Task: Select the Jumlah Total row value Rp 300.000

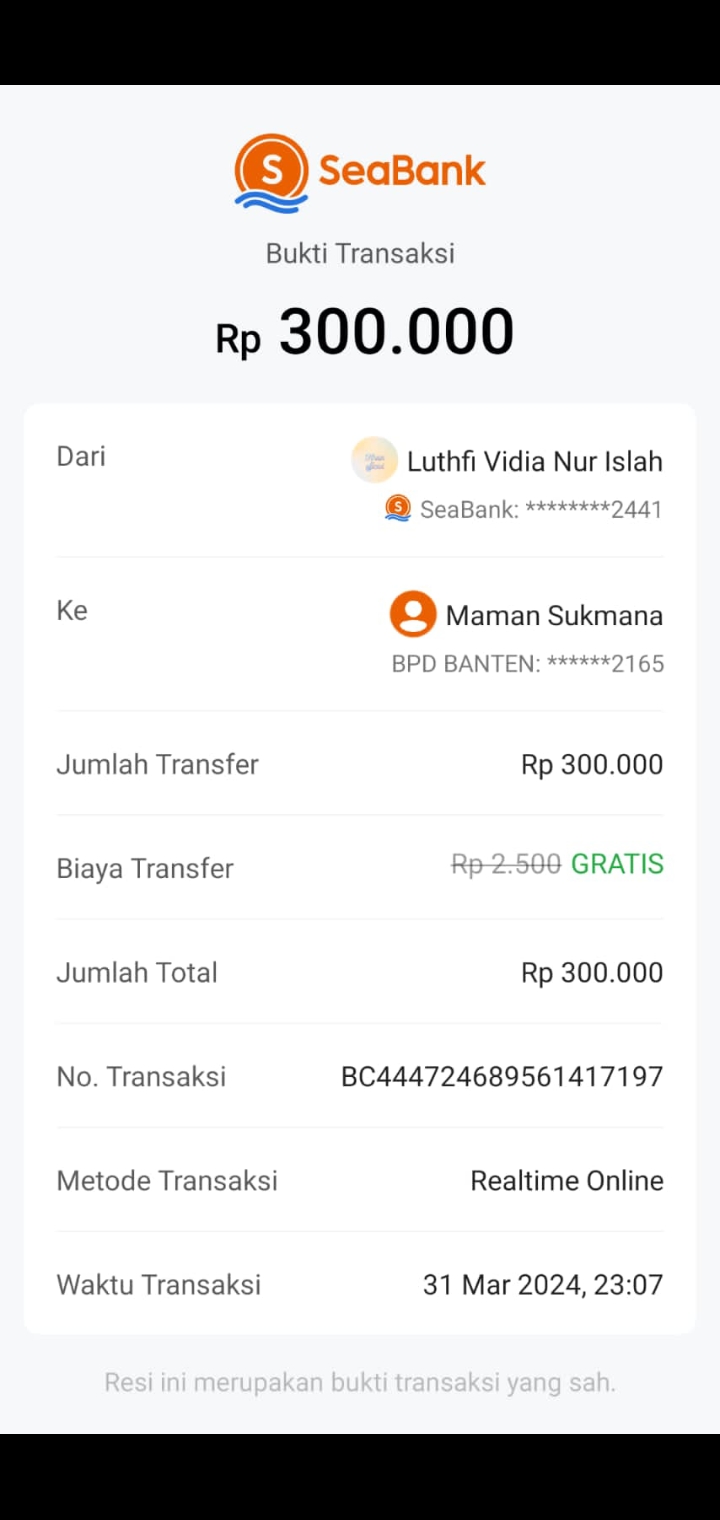Action: tap(591, 972)
